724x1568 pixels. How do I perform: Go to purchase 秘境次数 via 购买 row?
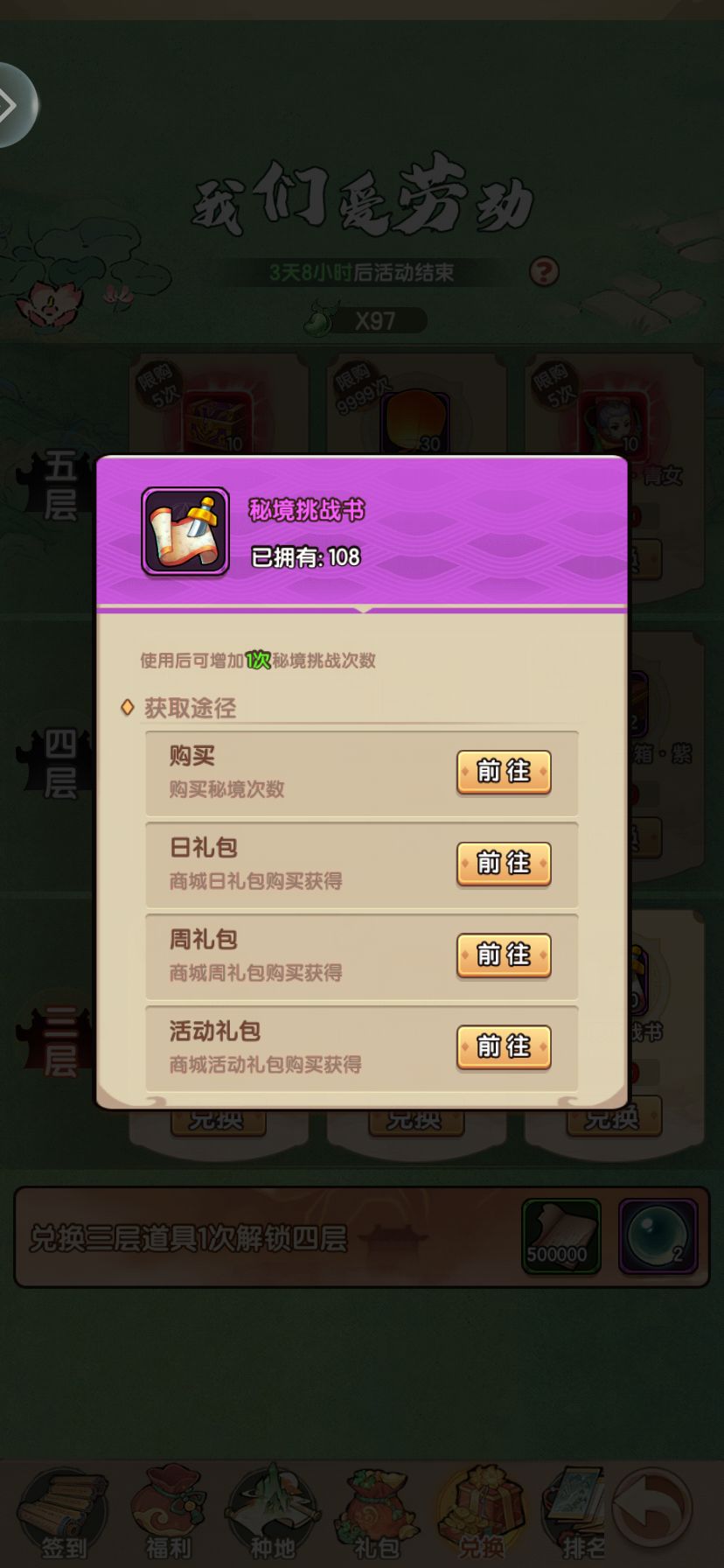504,772
